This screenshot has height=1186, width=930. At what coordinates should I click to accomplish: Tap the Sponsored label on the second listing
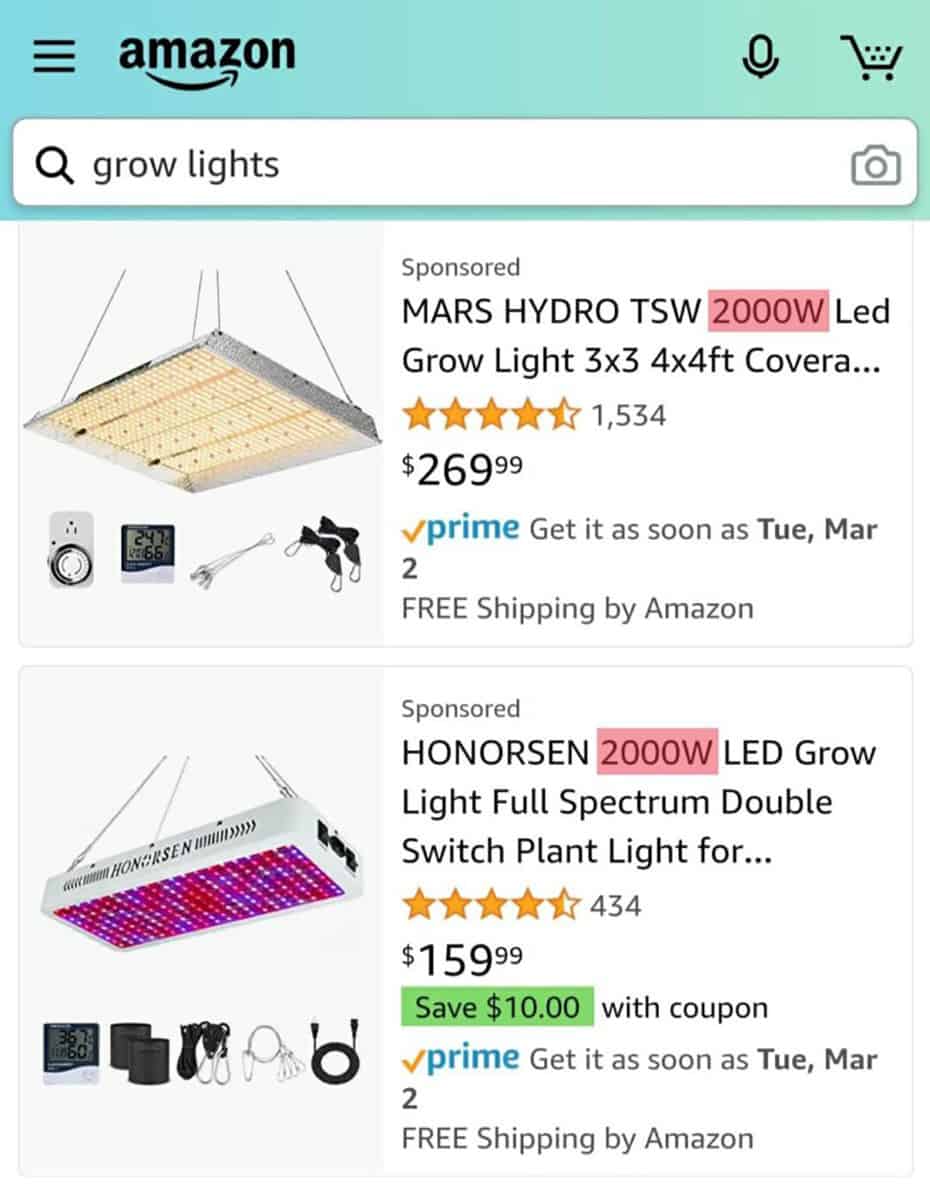point(461,708)
